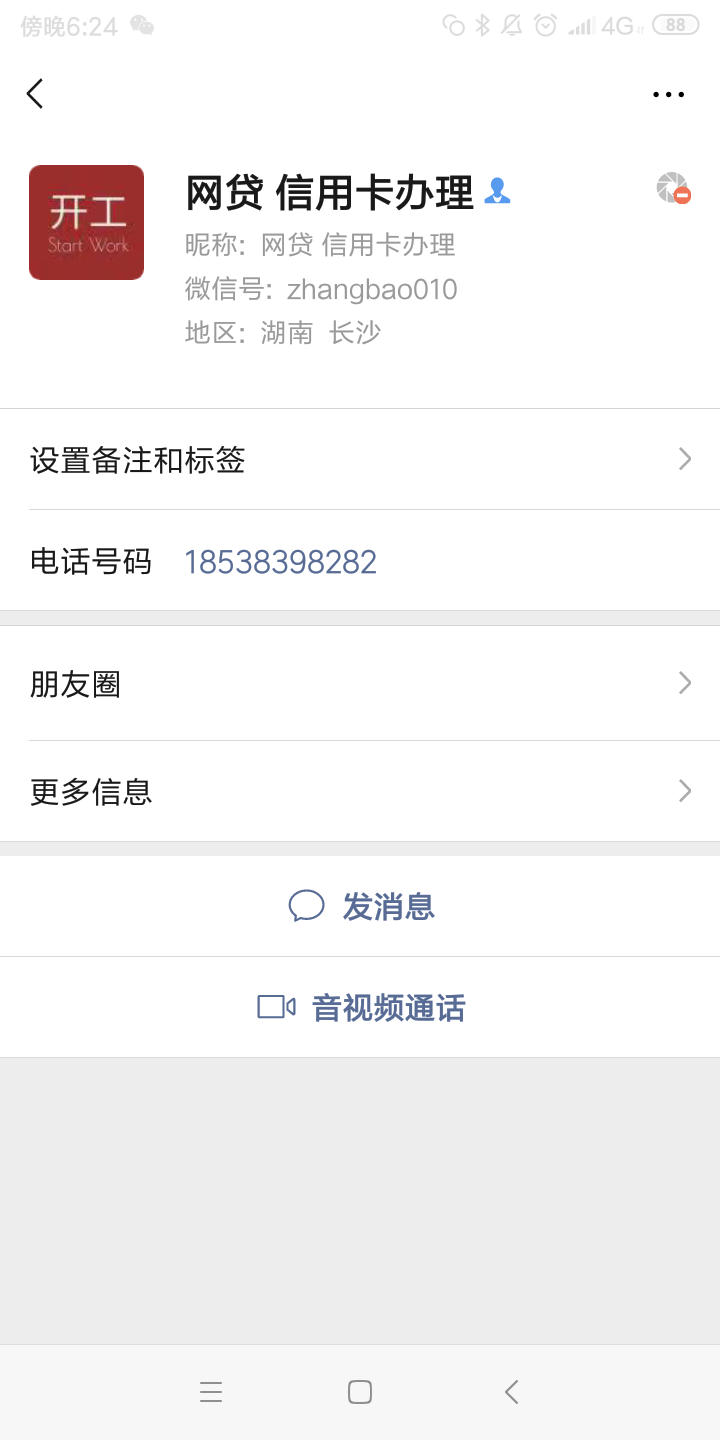Go back using the top-left arrow
The image size is (720, 1440).
tap(35, 94)
